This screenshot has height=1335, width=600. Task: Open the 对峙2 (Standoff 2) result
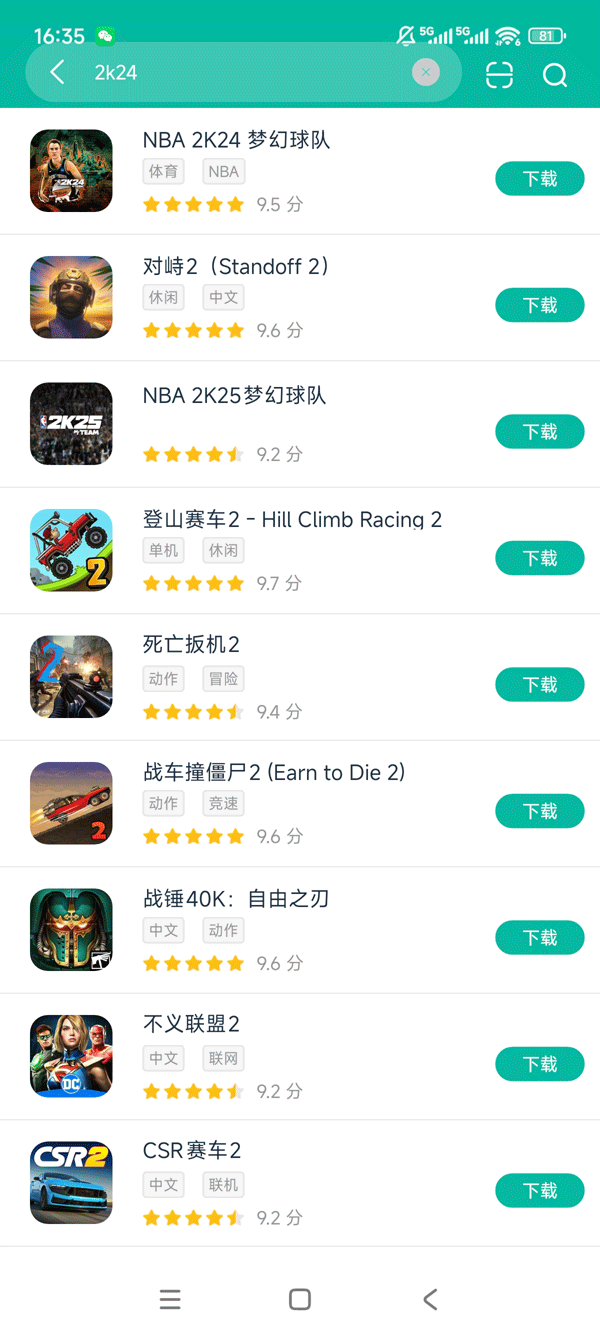pyautogui.click(x=236, y=267)
